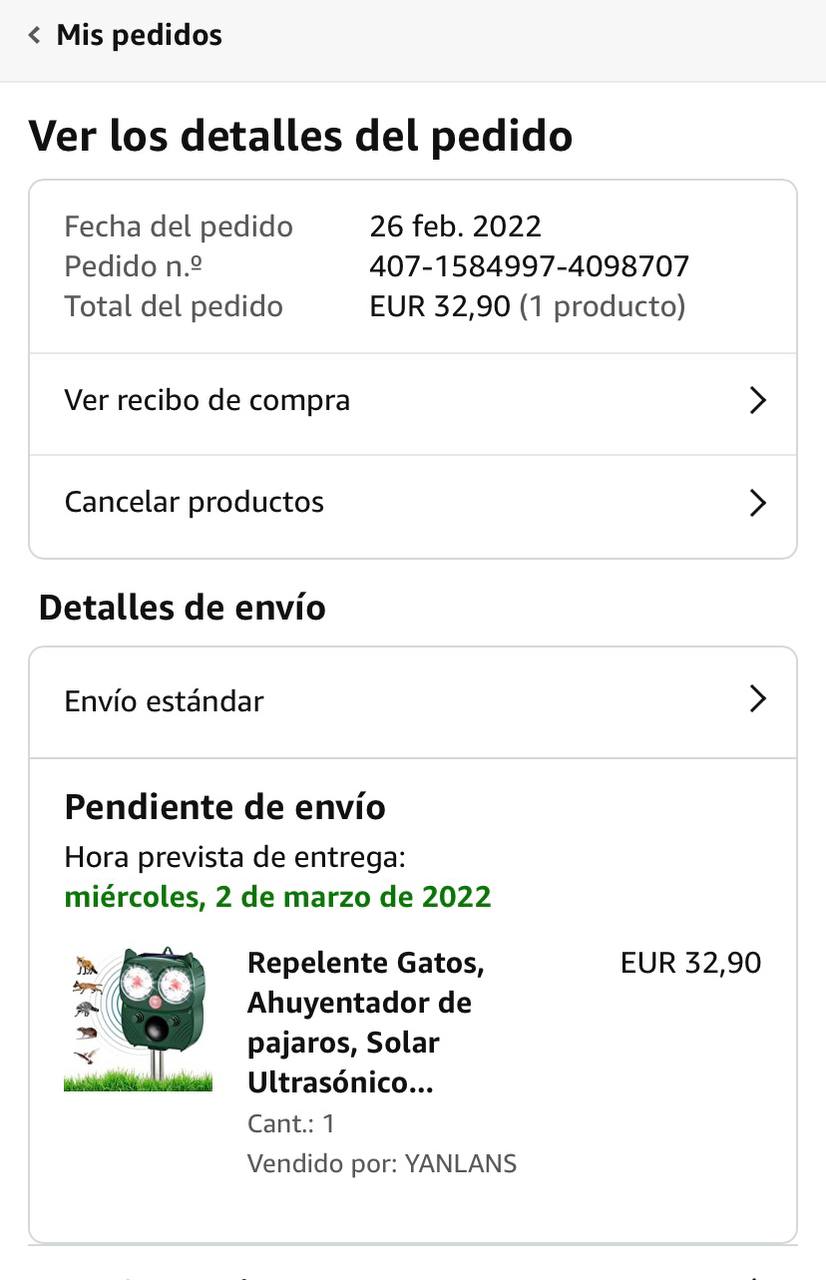Open the Repelente Gatos product image
Screen dimensions: 826x1280
138,1019
